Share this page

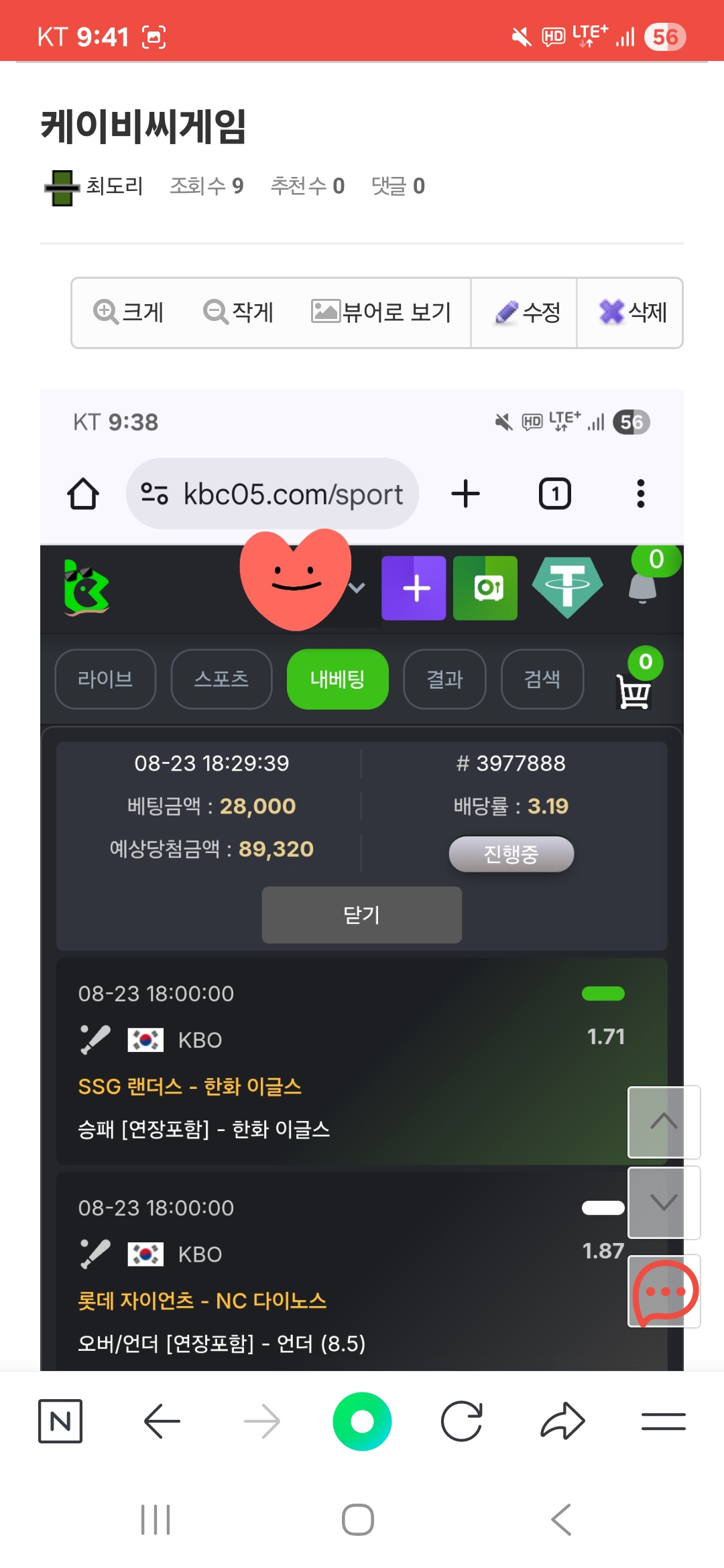(562, 1421)
